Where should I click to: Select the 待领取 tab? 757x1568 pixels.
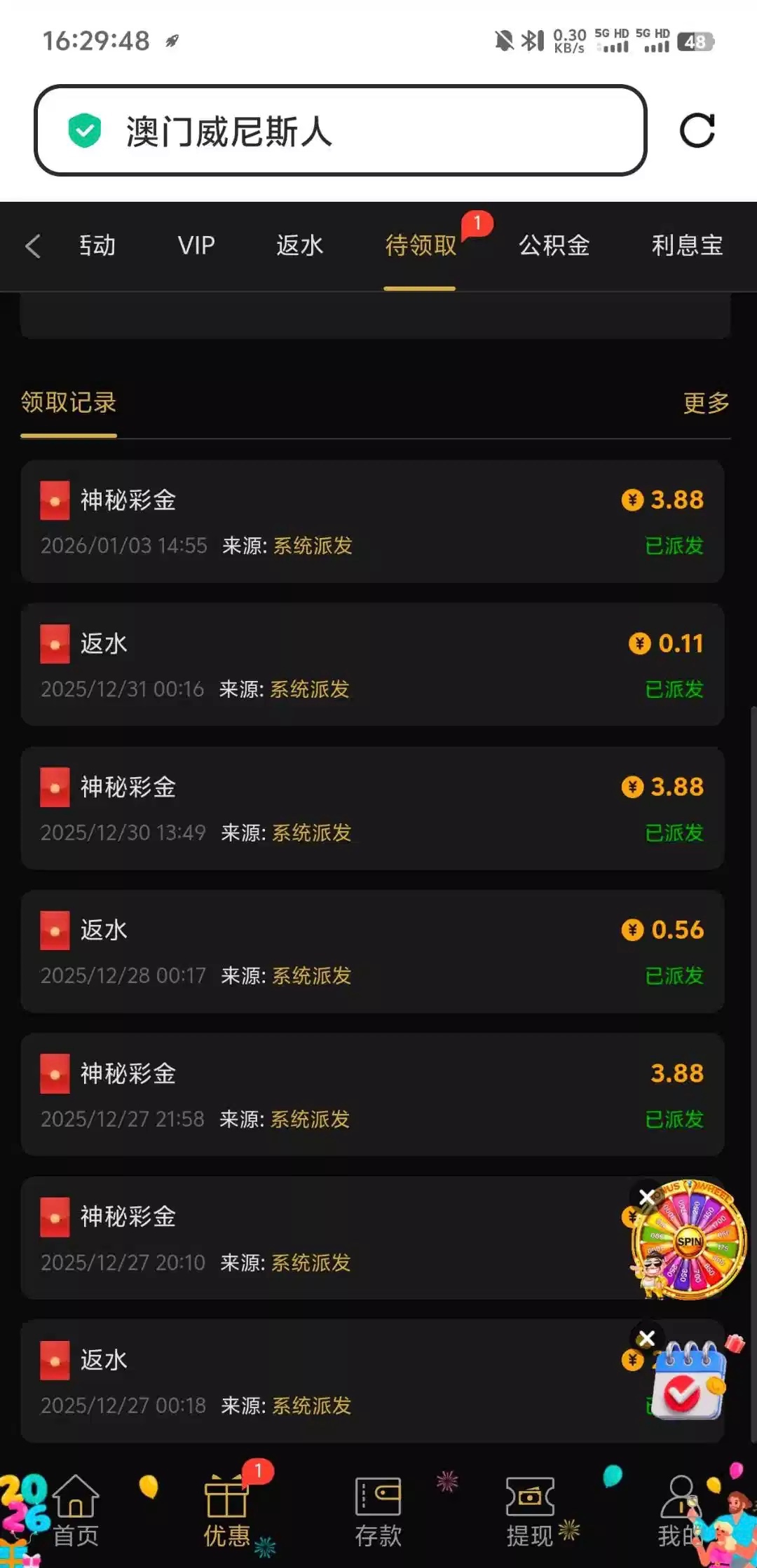coord(421,246)
